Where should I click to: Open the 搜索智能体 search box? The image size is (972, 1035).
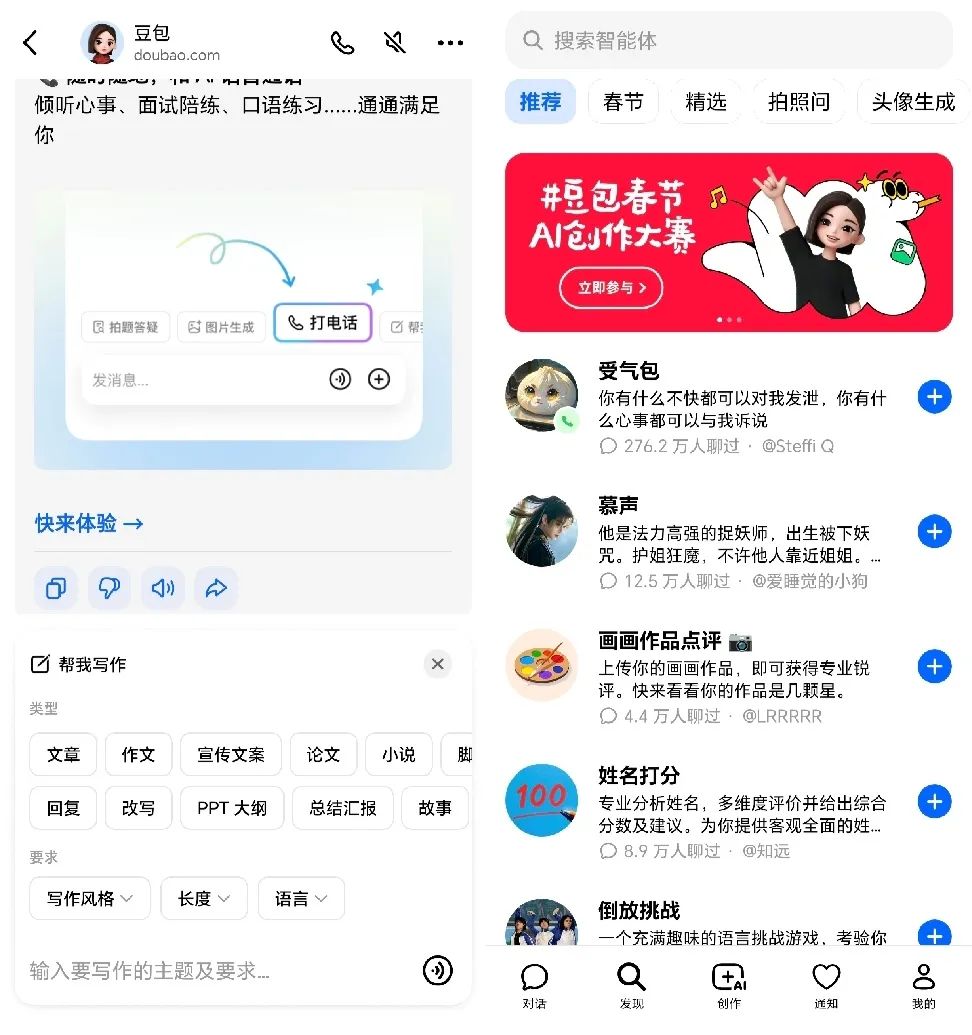[728, 41]
